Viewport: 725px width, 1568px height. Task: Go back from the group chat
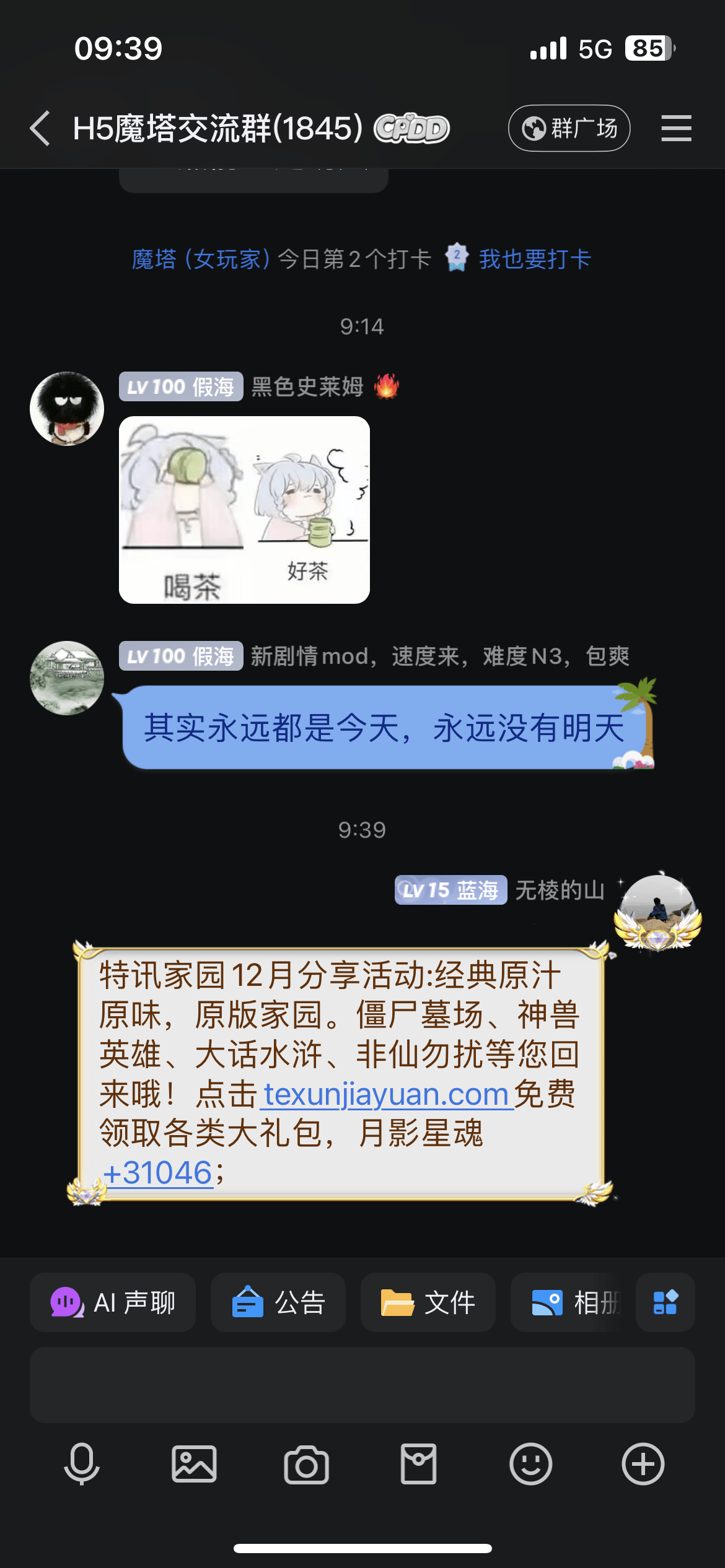click(40, 128)
